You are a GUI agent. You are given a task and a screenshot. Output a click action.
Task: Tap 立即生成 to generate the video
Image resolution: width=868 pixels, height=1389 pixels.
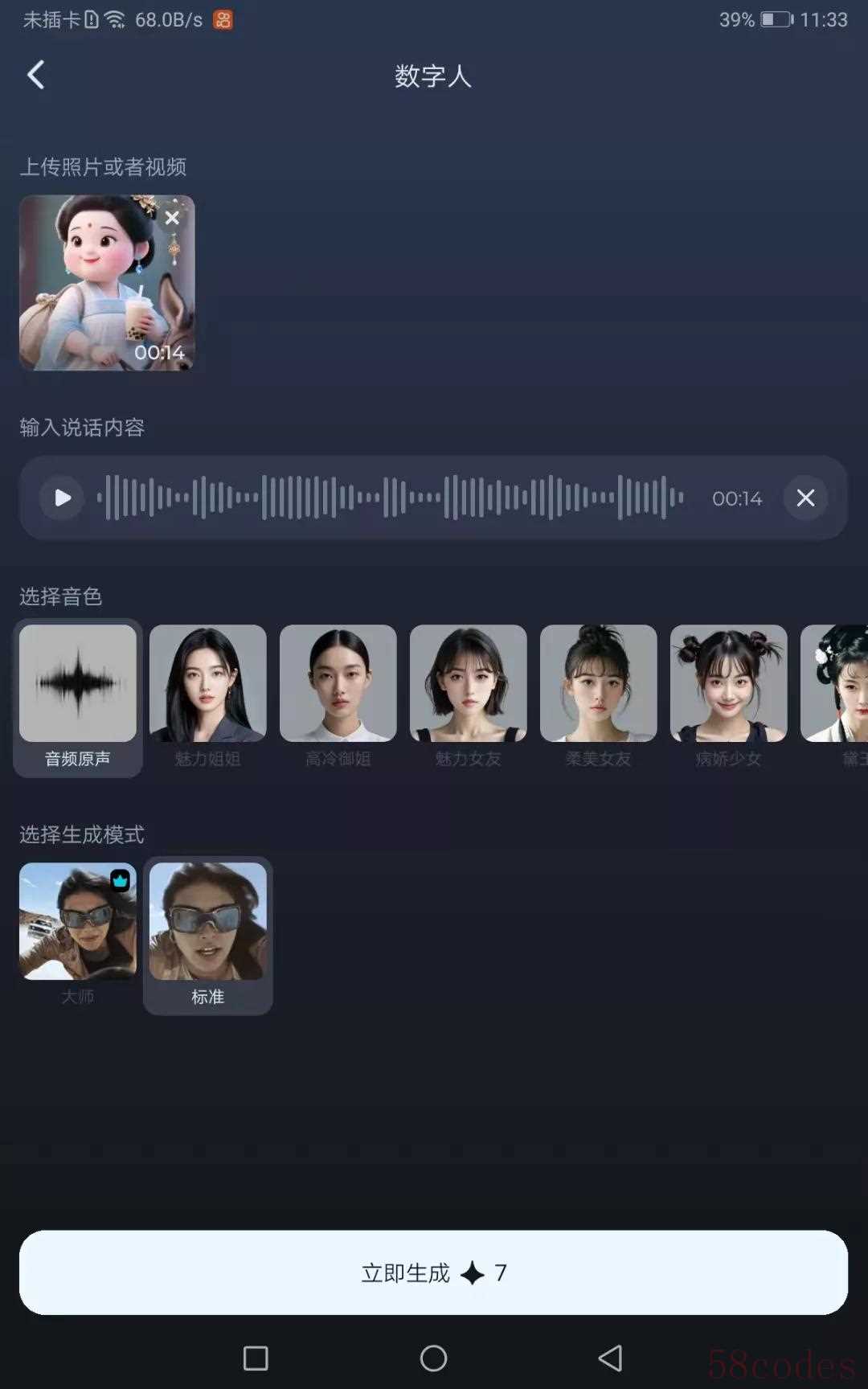point(433,1272)
